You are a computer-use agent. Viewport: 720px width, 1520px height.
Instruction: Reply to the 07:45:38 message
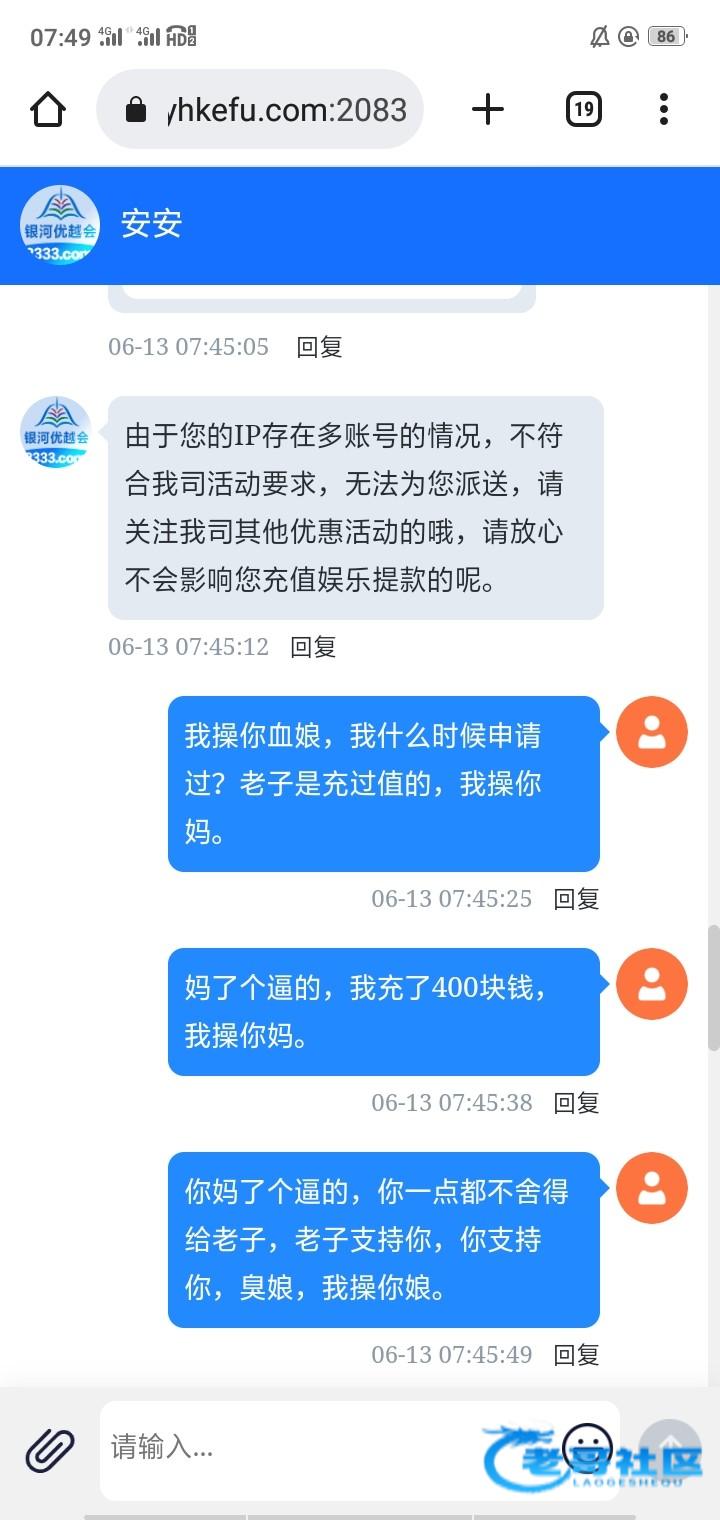[x=576, y=1103]
